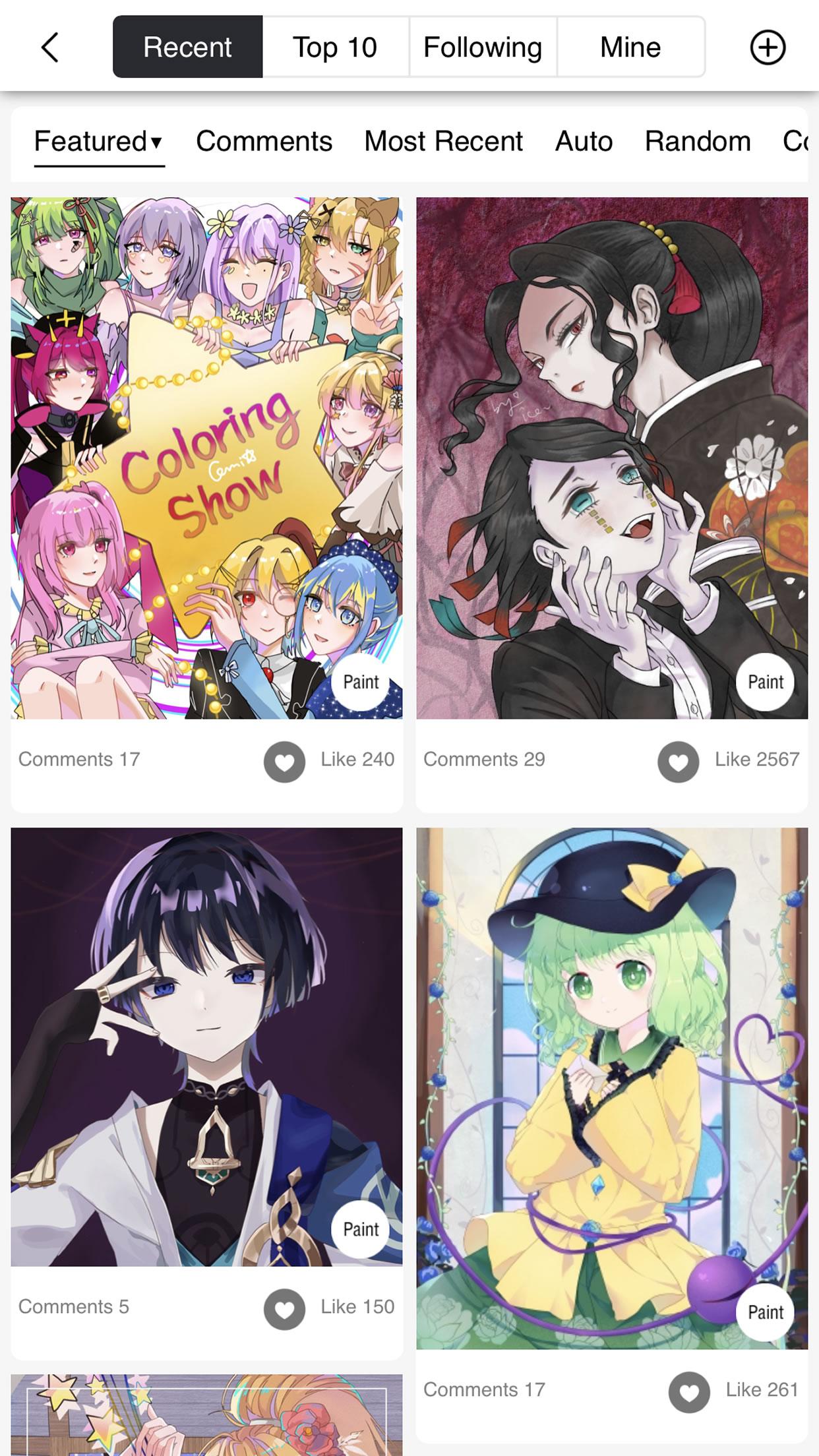
Task: Switch to the Mine tab
Action: click(630, 47)
